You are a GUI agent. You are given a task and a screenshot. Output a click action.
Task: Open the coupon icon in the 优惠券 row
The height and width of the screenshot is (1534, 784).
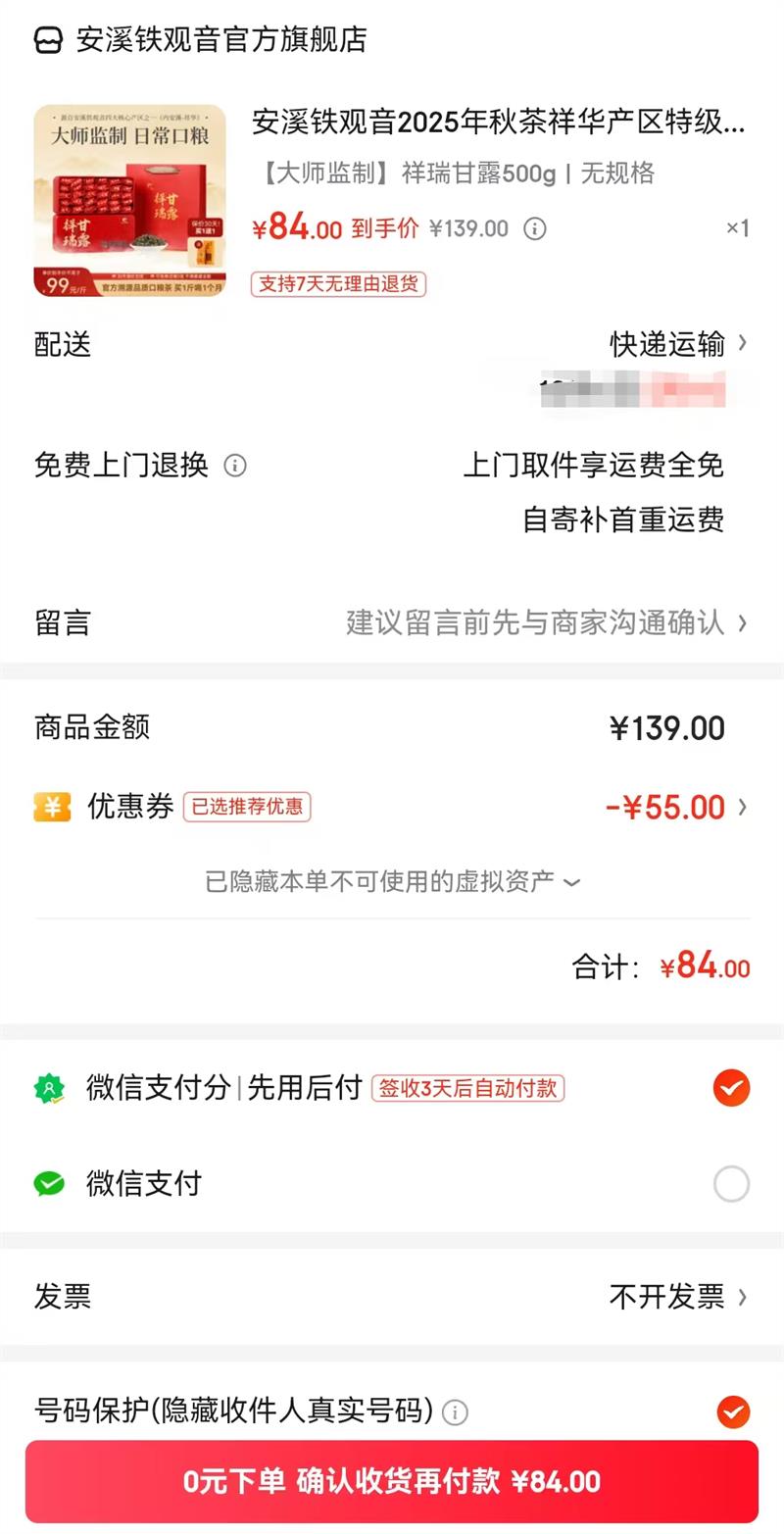(52, 806)
